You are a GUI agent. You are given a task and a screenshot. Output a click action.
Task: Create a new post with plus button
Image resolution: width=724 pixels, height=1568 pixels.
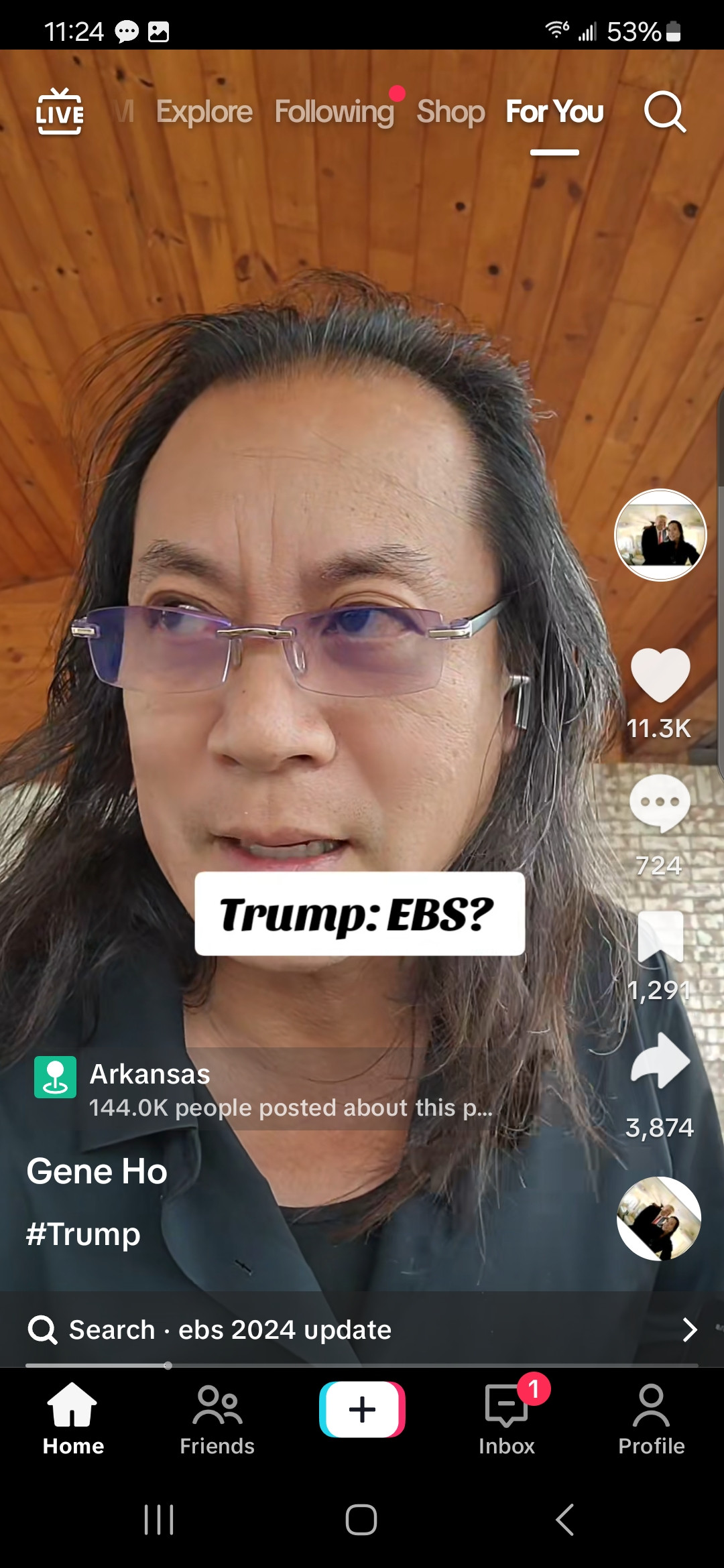click(x=362, y=1409)
